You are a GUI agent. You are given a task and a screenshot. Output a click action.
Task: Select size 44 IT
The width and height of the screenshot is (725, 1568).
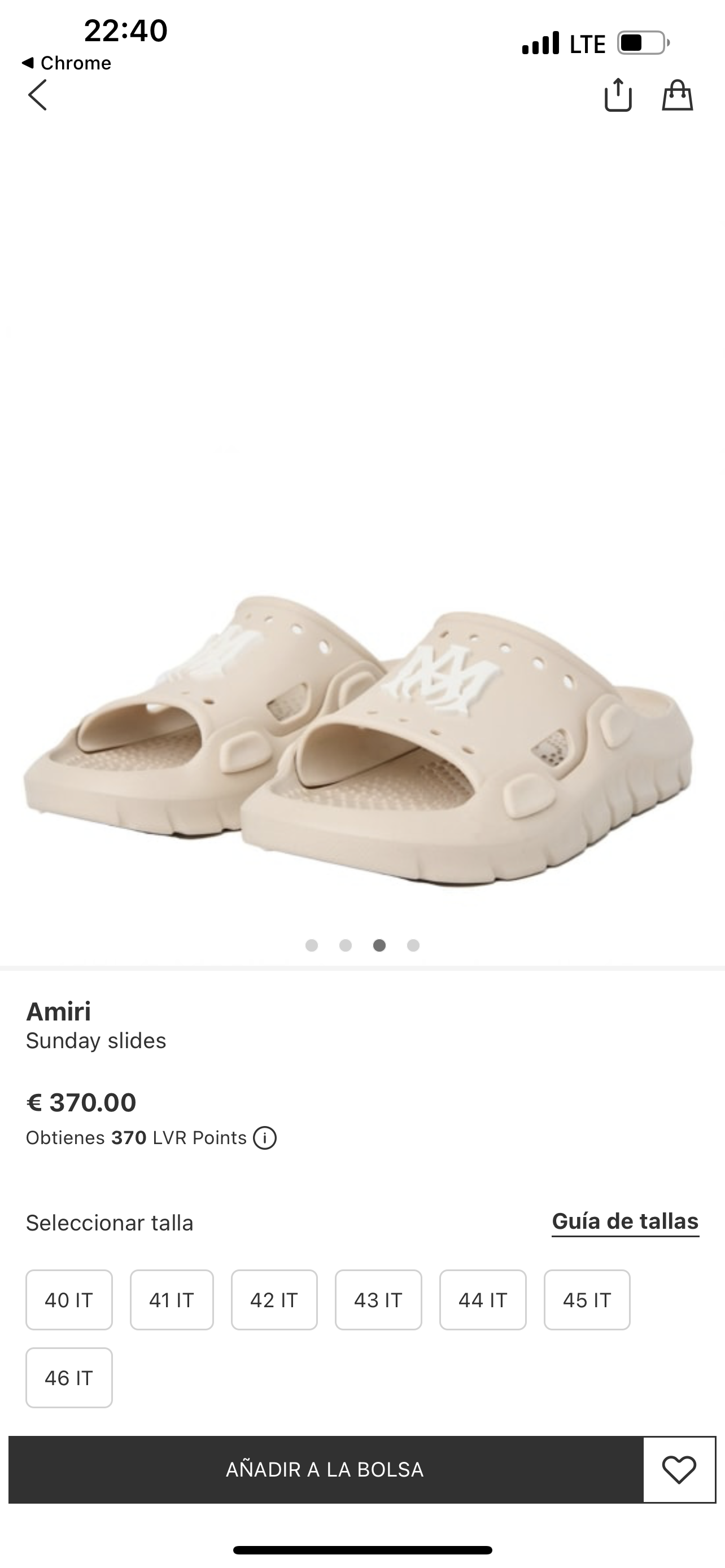pos(483,1299)
